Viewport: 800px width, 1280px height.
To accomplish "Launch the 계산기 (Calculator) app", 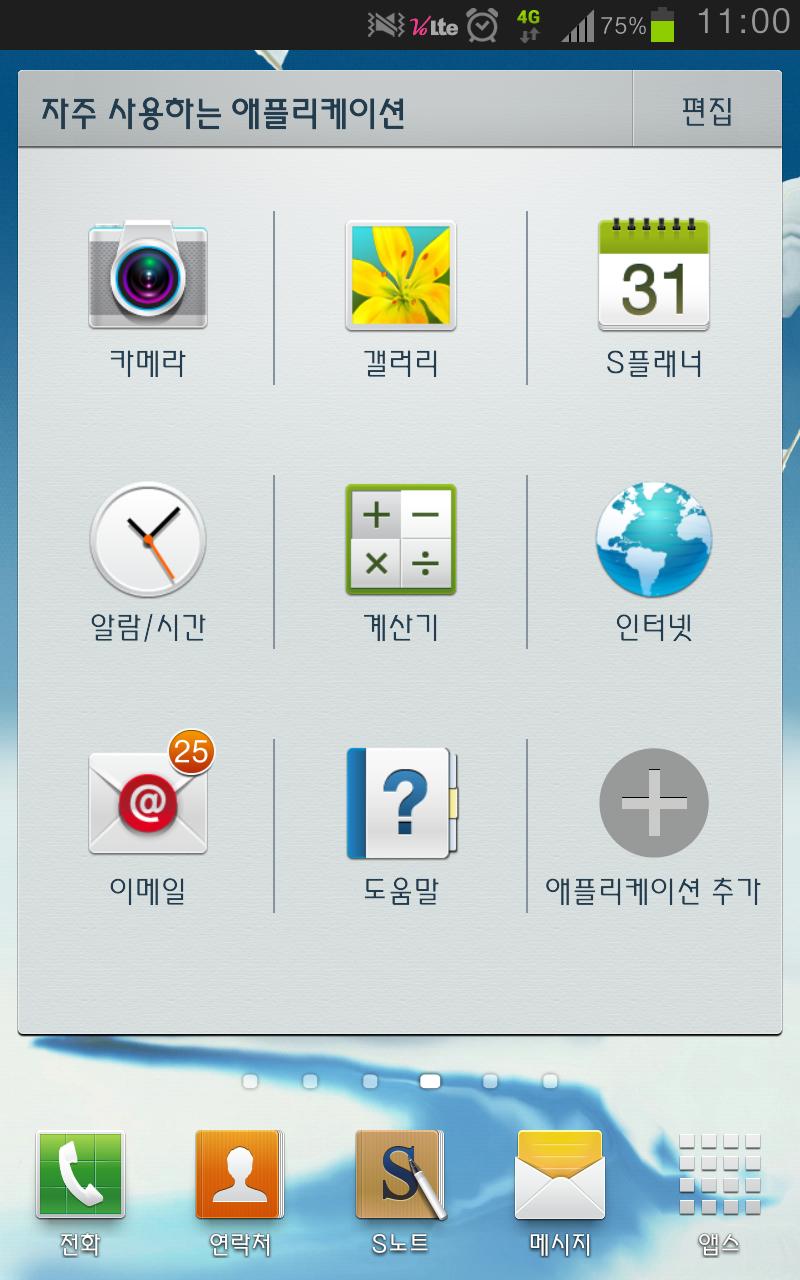I will click(x=400, y=541).
